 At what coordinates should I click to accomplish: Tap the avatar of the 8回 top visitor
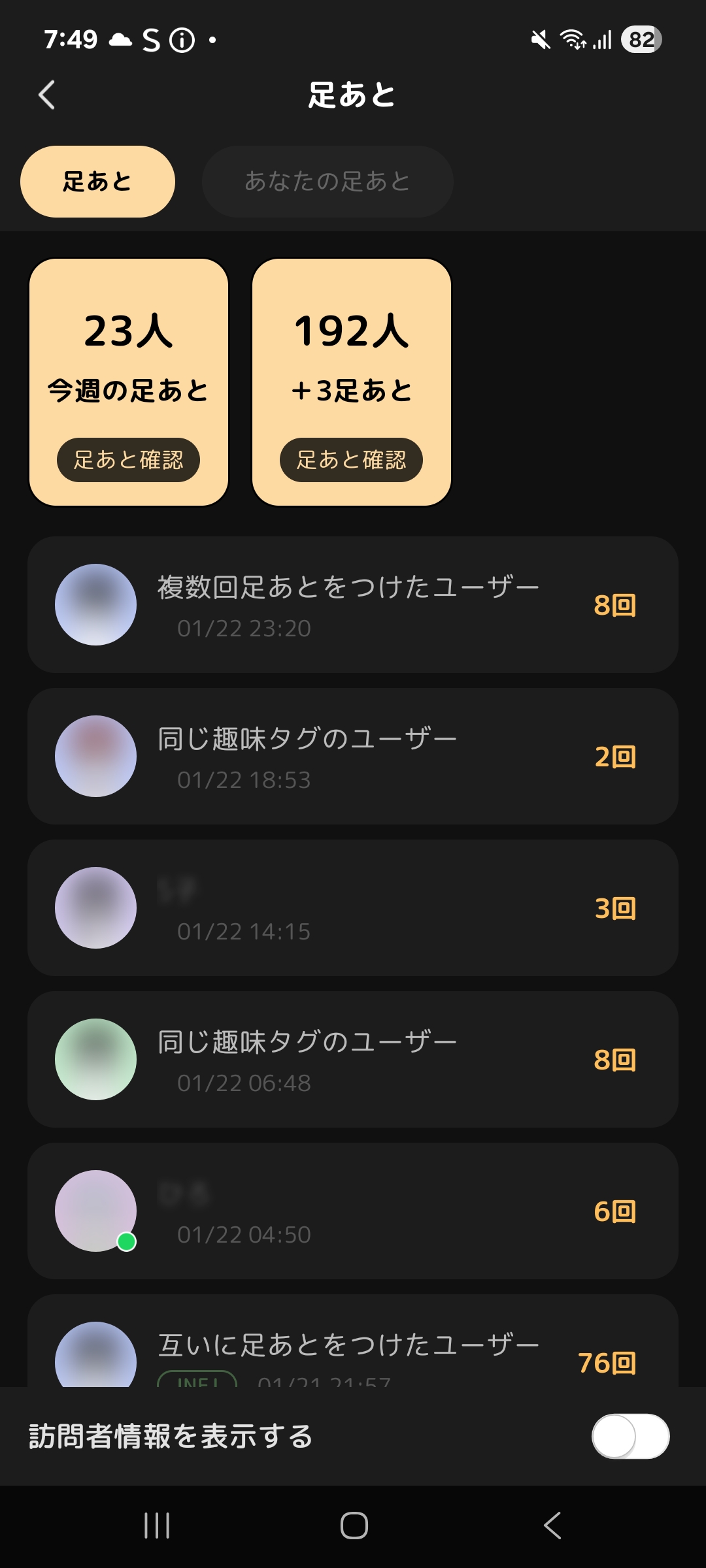[x=95, y=604]
